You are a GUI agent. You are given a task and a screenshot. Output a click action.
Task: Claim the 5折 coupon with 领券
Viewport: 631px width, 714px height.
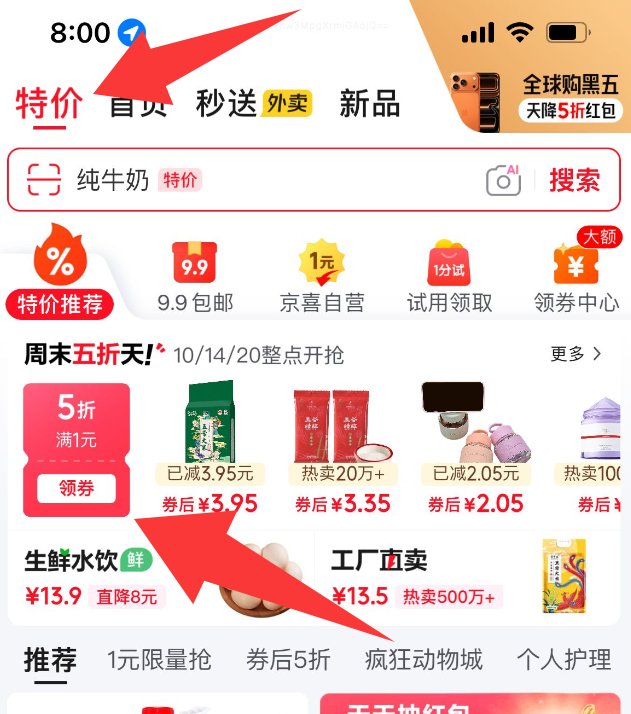point(76,488)
